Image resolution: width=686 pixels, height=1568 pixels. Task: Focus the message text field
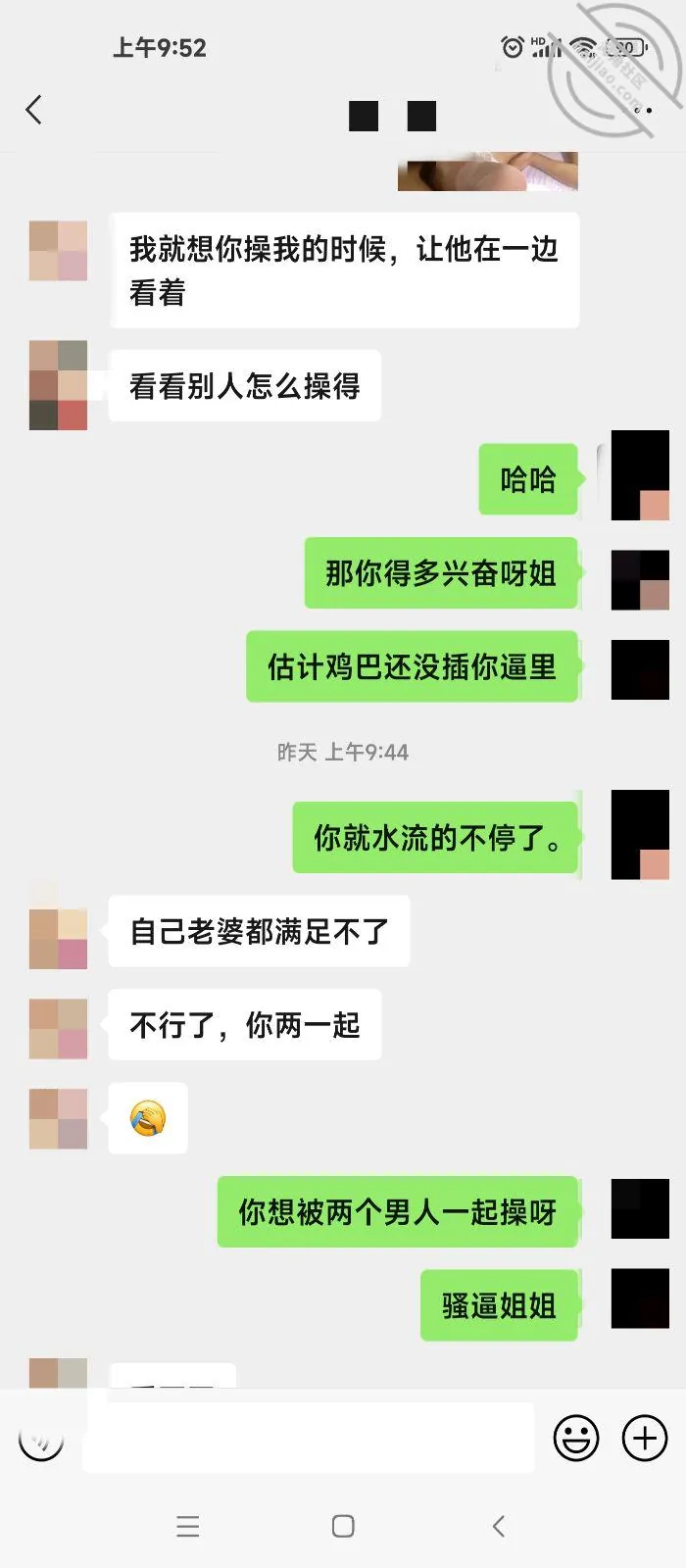tap(309, 1438)
